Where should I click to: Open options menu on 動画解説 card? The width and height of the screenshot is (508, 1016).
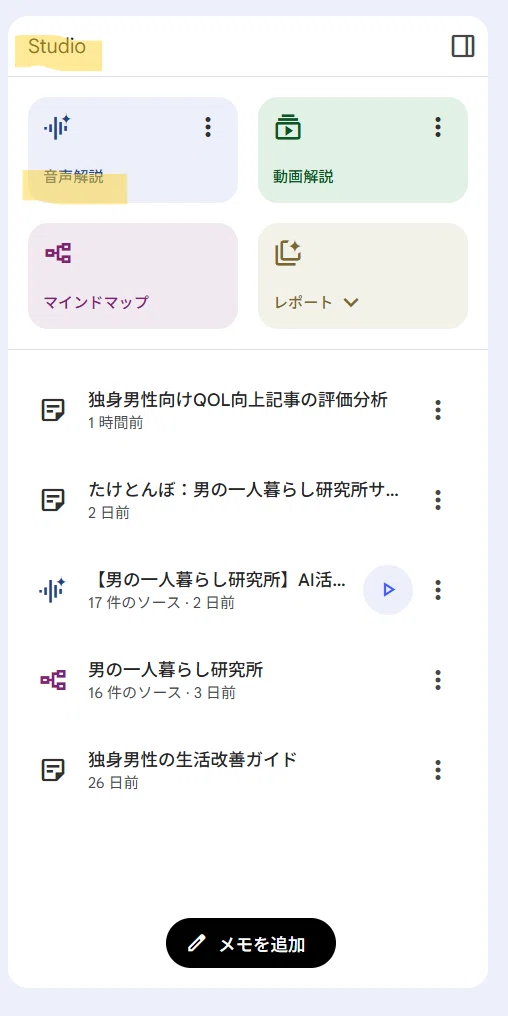tap(438, 127)
